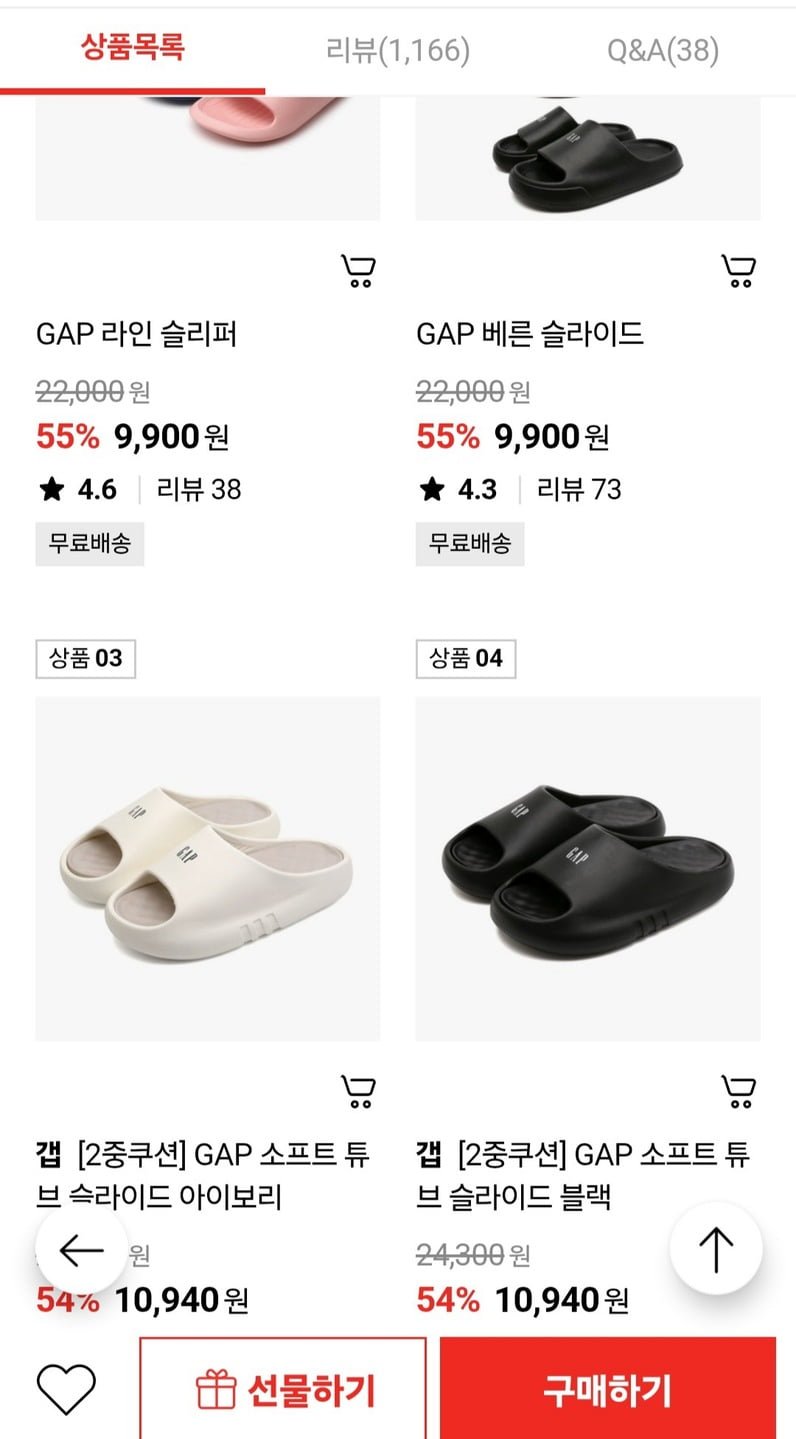Viewport: 796px width, 1439px height.
Task: Go back with the floating arrow button
Action: [82, 1249]
